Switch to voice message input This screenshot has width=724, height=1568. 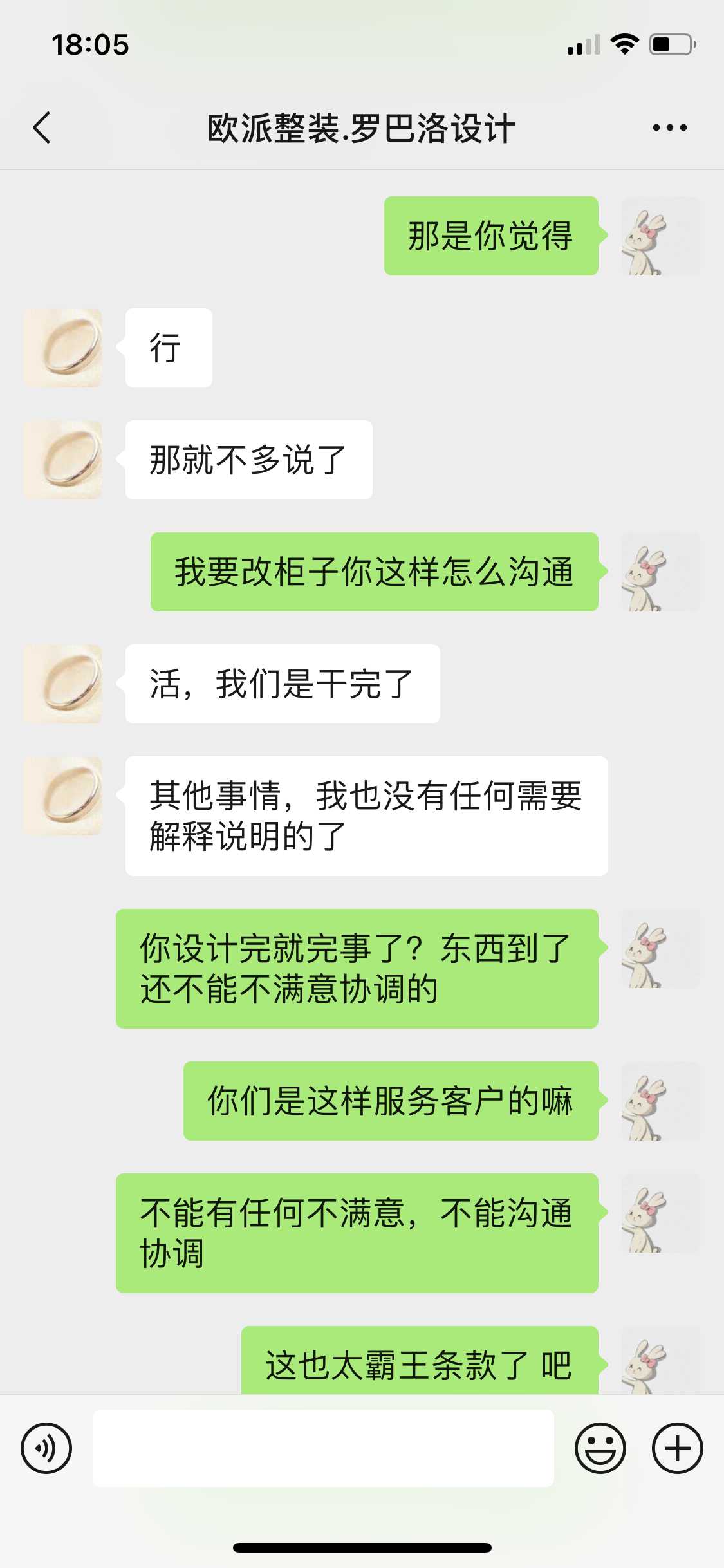(x=46, y=1448)
